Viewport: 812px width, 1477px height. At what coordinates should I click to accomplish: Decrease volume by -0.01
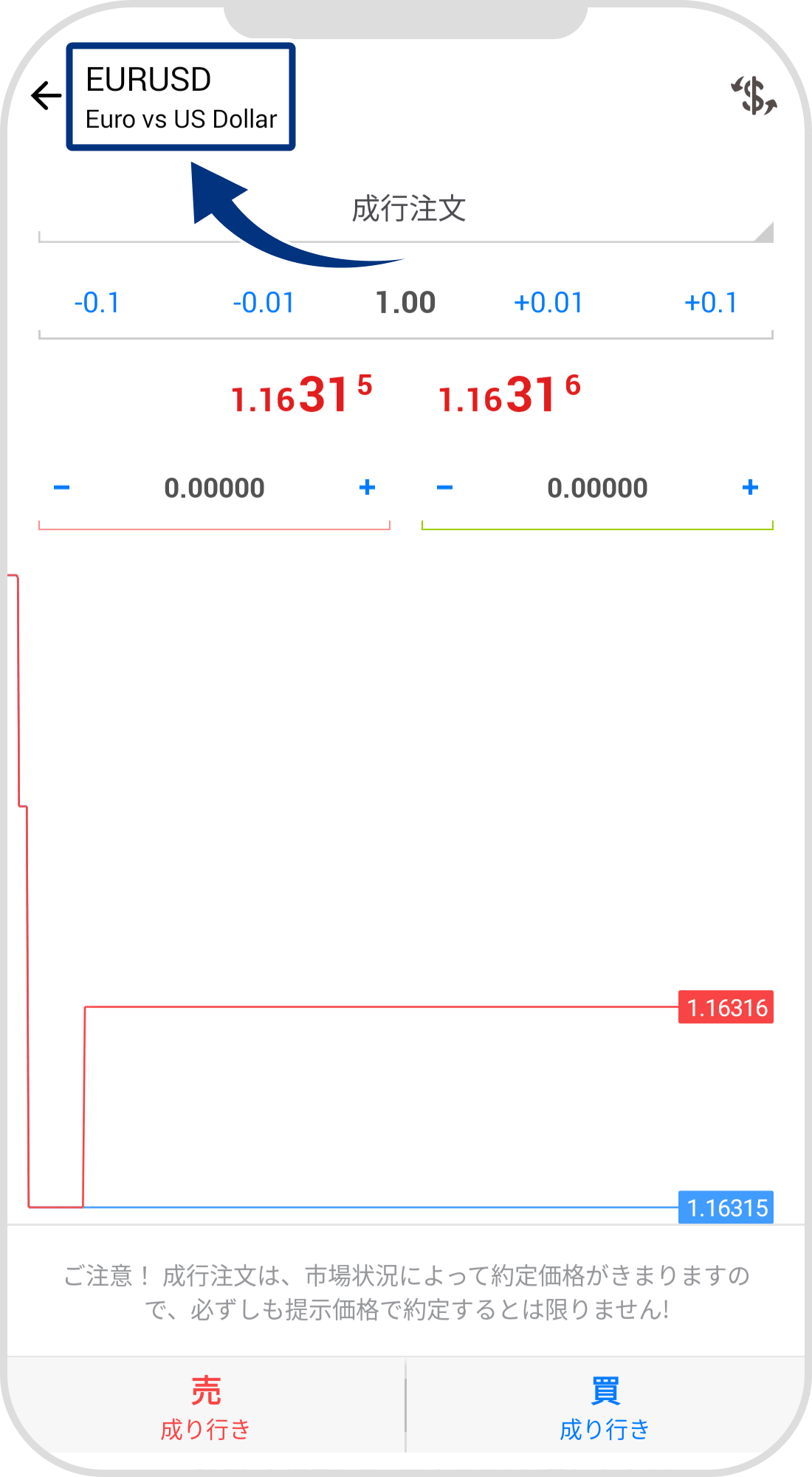pyautogui.click(x=264, y=303)
